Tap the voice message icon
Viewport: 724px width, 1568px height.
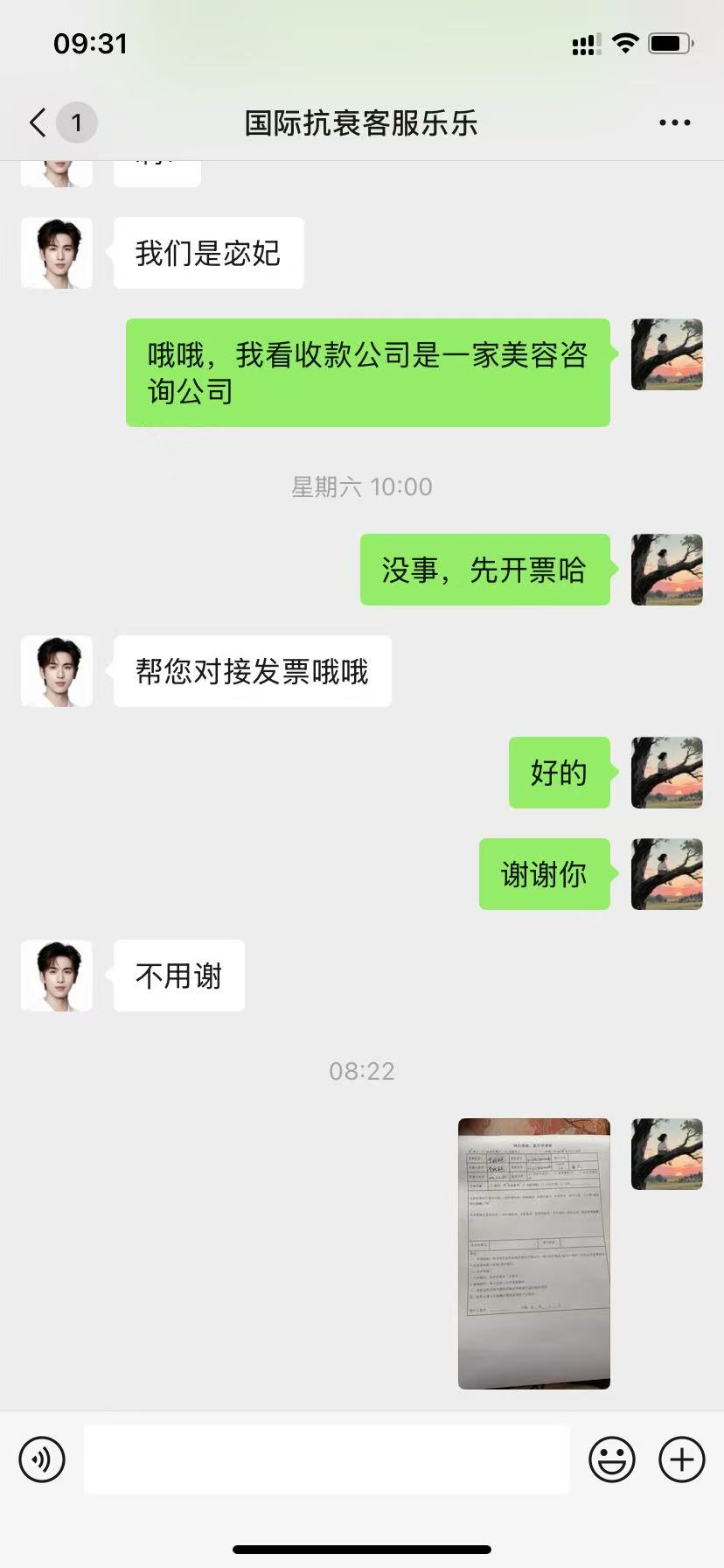[42, 1459]
